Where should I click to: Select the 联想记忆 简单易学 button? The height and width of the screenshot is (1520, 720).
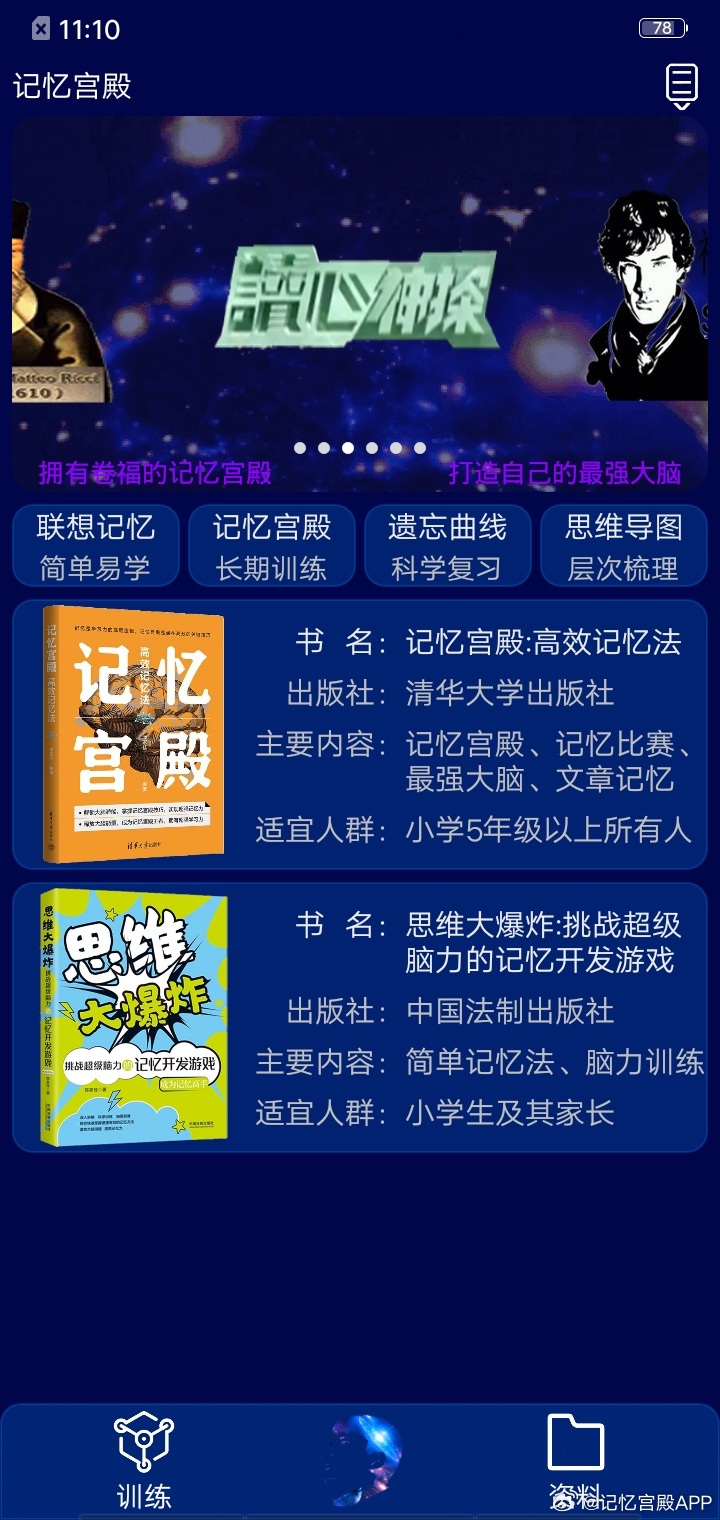96,546
